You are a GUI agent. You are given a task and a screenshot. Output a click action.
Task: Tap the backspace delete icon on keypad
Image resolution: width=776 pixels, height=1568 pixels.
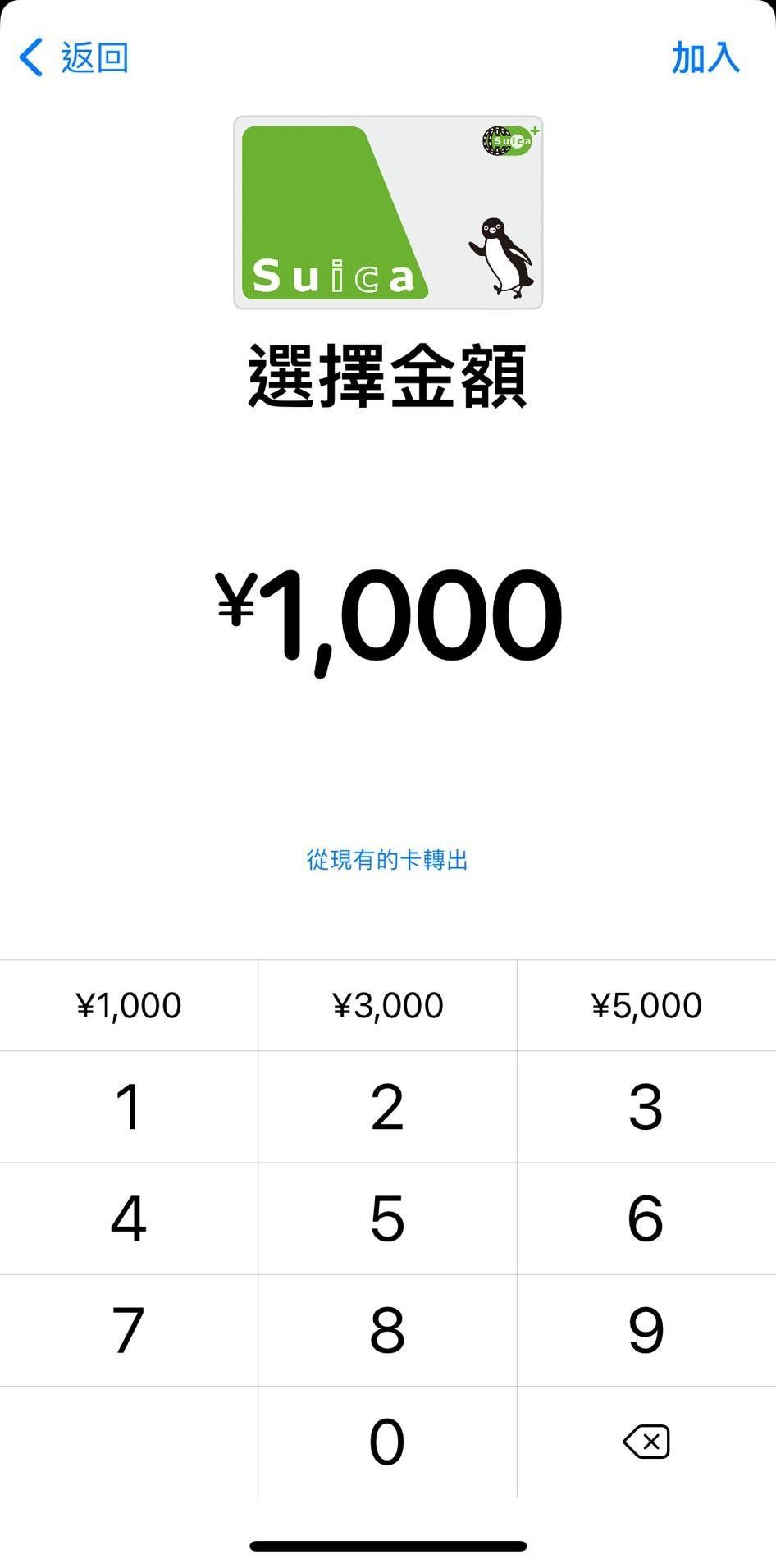[x=646, y=1442]
